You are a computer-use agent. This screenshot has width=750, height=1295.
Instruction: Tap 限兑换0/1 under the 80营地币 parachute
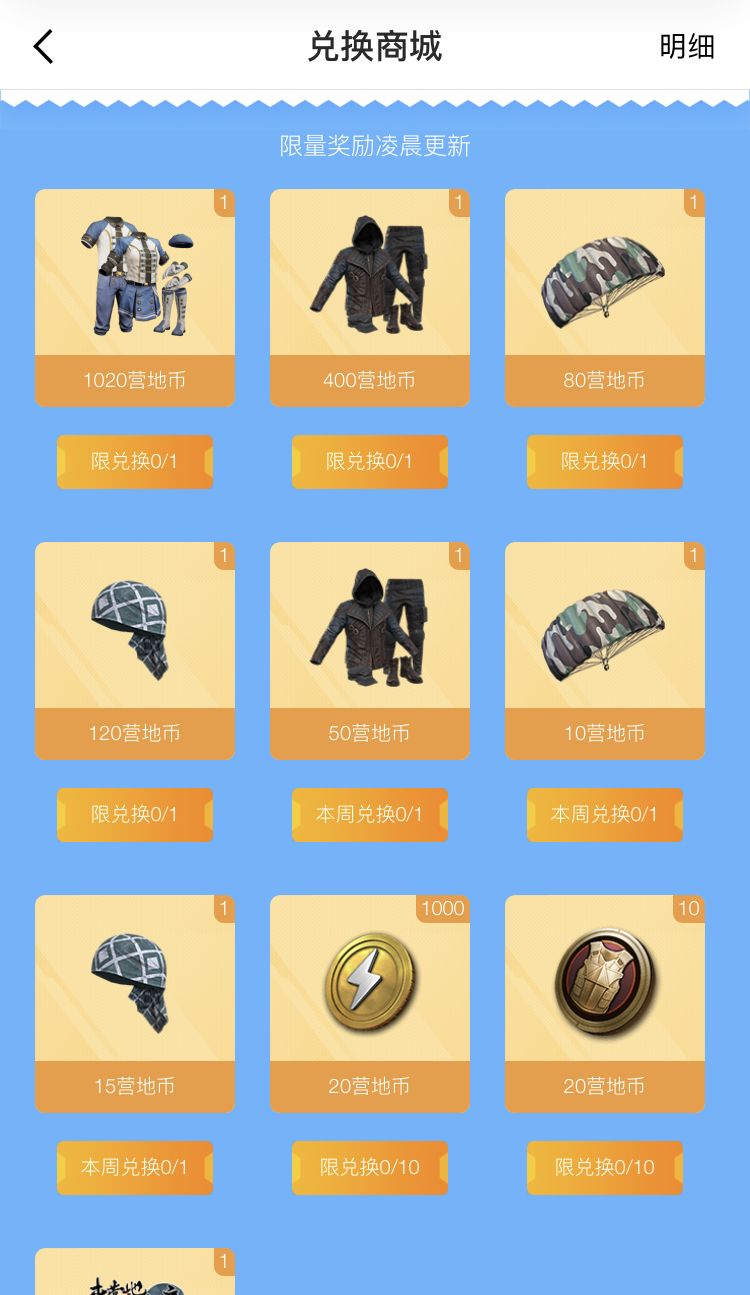605,461
